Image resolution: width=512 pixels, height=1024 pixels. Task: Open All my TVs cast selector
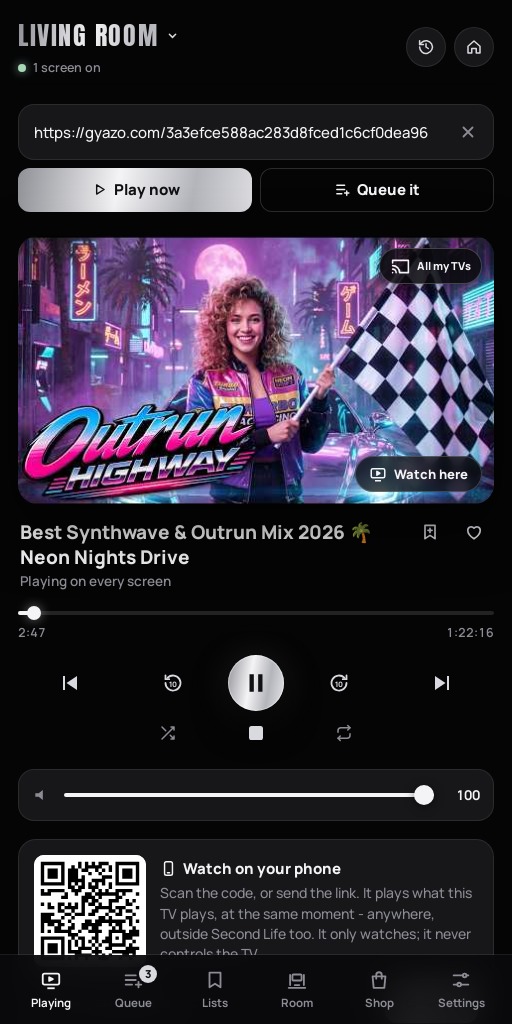coord(430,266)
